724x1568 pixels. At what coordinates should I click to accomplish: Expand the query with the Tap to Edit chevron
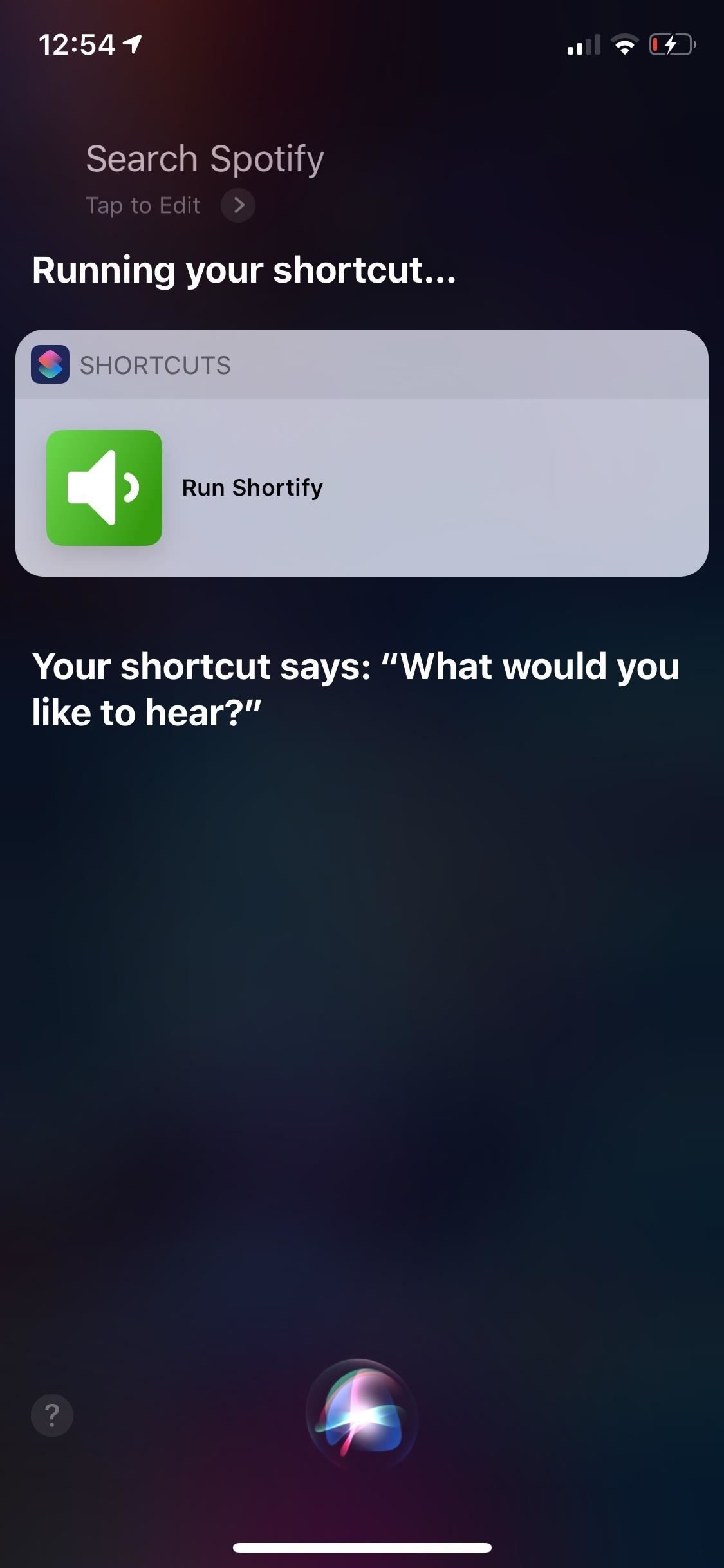pos(239,205)
